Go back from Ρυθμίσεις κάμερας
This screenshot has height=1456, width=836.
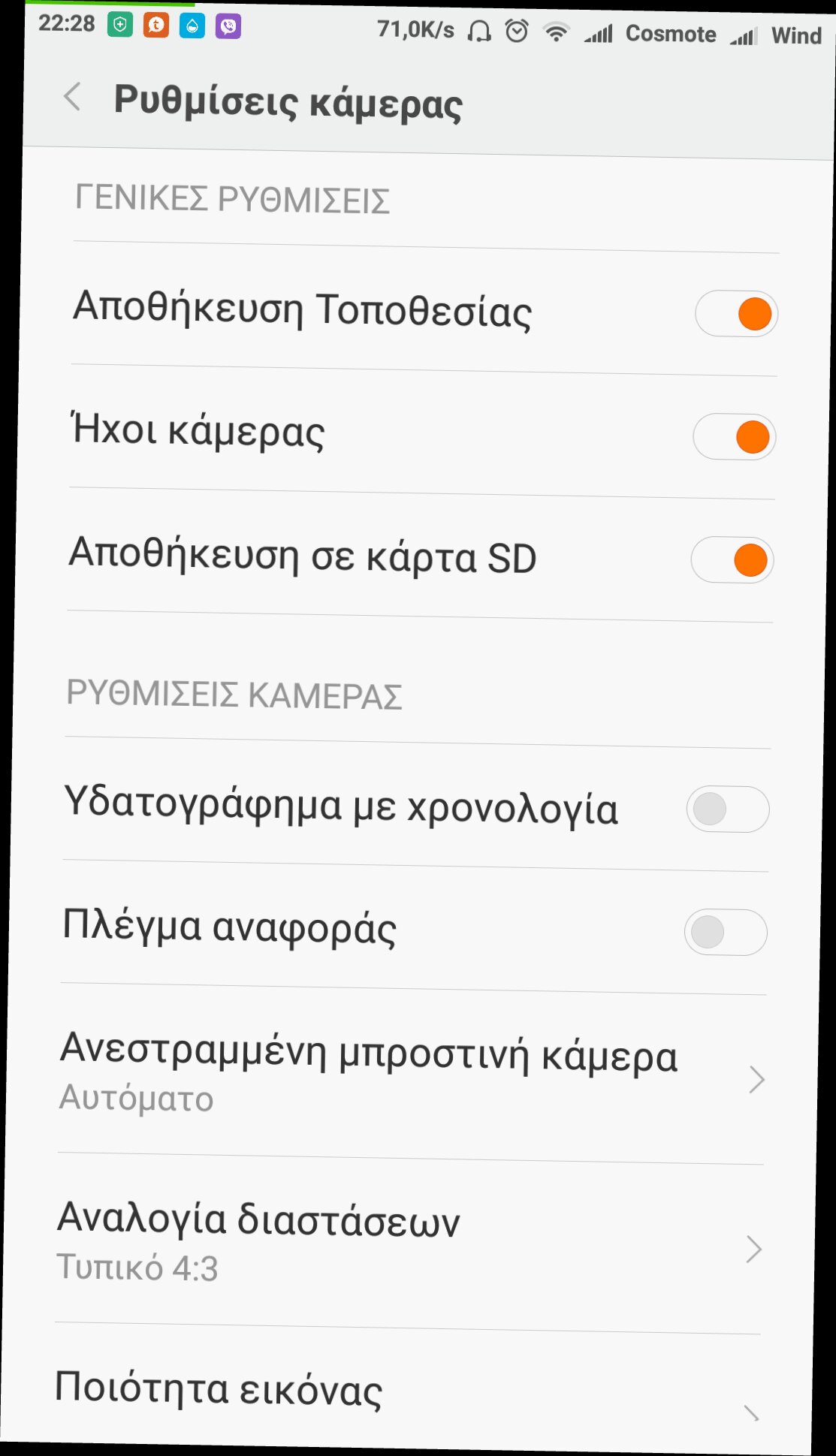[73, 98]
